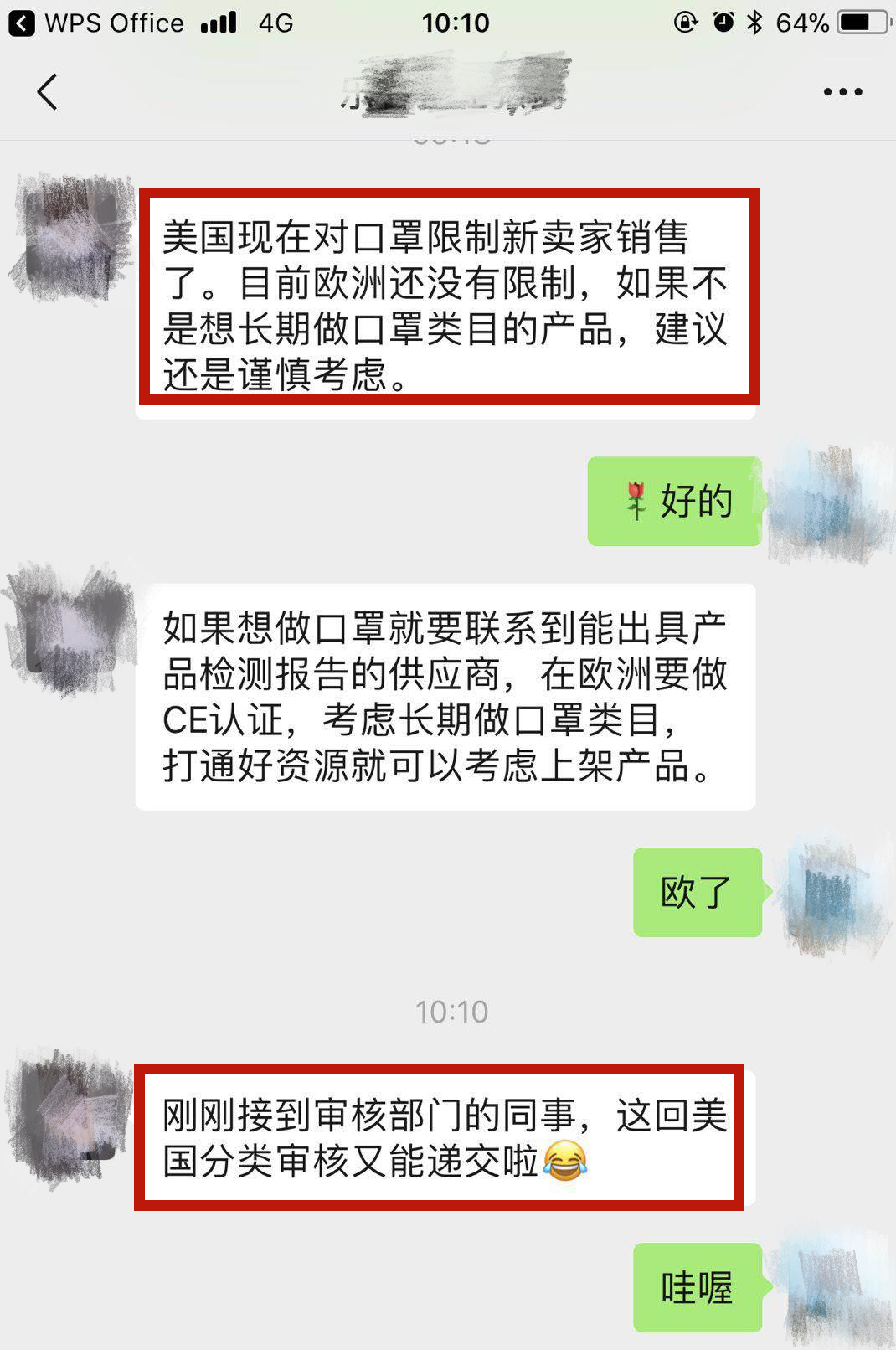
Task: Tap the green 哇喔 reply bubble
Action: 696,1286
